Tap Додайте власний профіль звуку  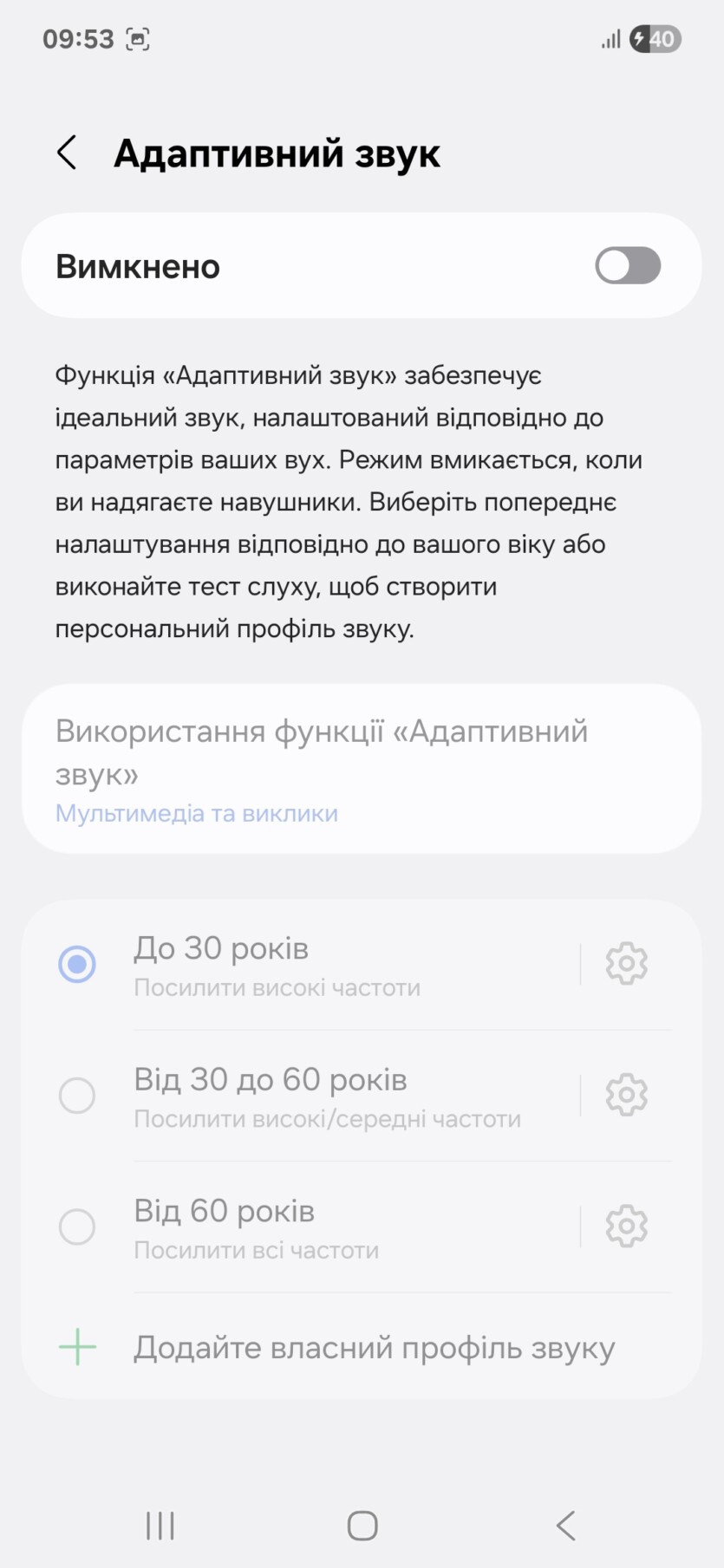[x=373, y=1348]
